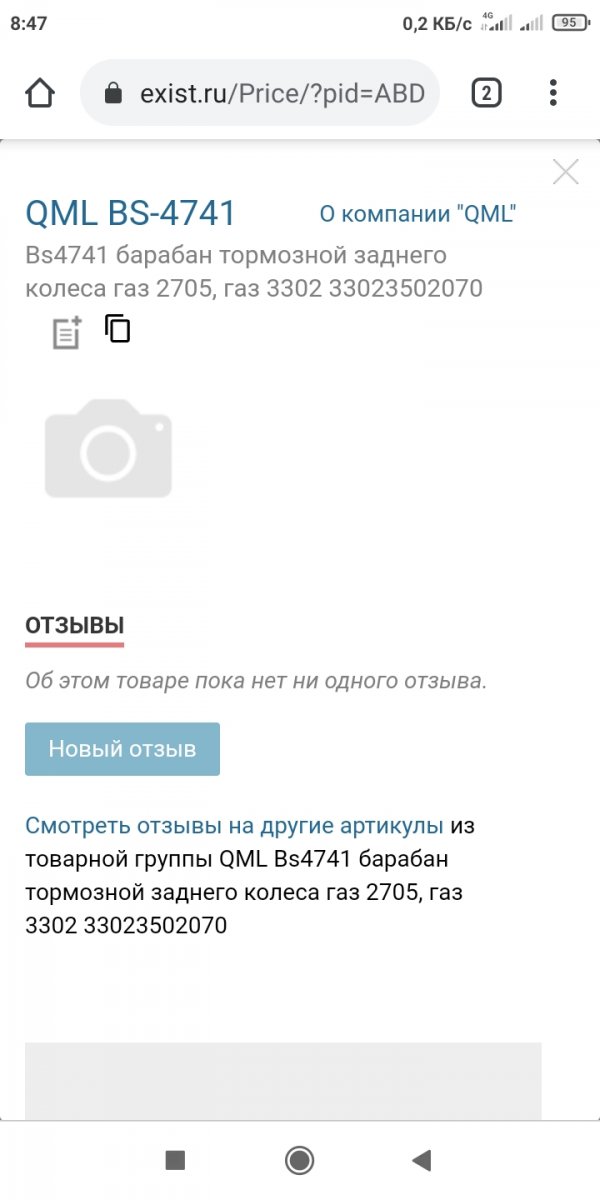Go to the browser home page
Screen dimensions: 600x1200
40,94
